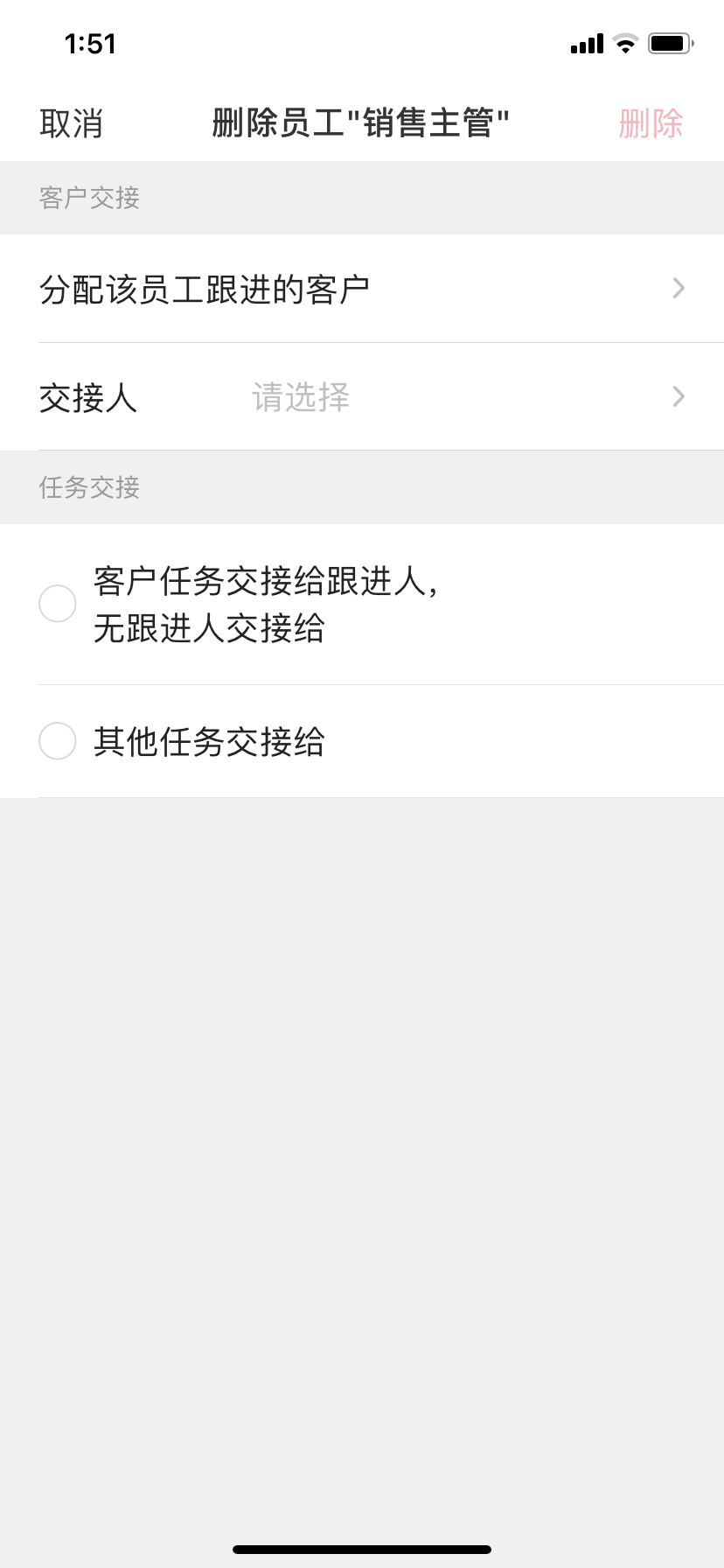Open the 请选择 picker for handover person

[x=300, y=396]
